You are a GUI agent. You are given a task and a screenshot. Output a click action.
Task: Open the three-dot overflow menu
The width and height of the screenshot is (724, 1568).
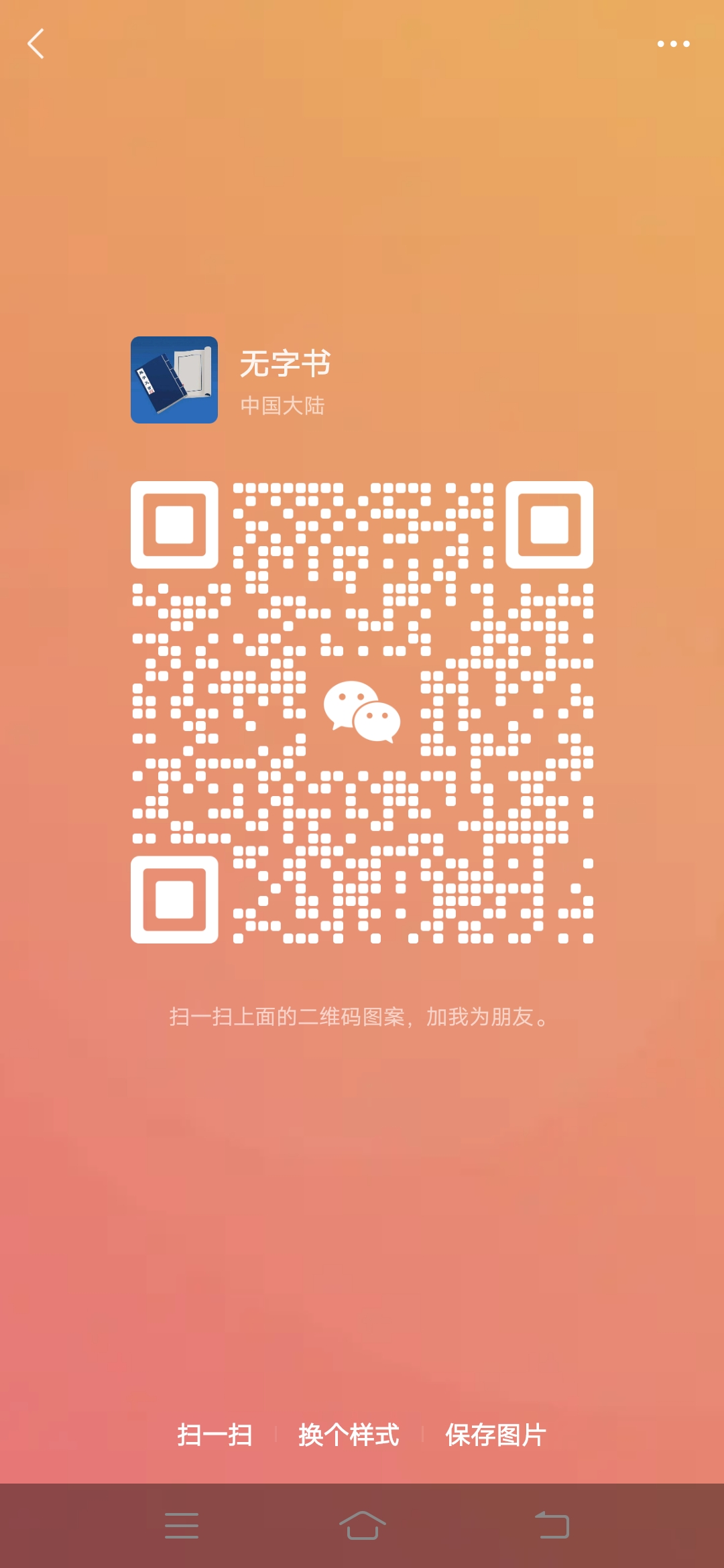pos(673,44)
